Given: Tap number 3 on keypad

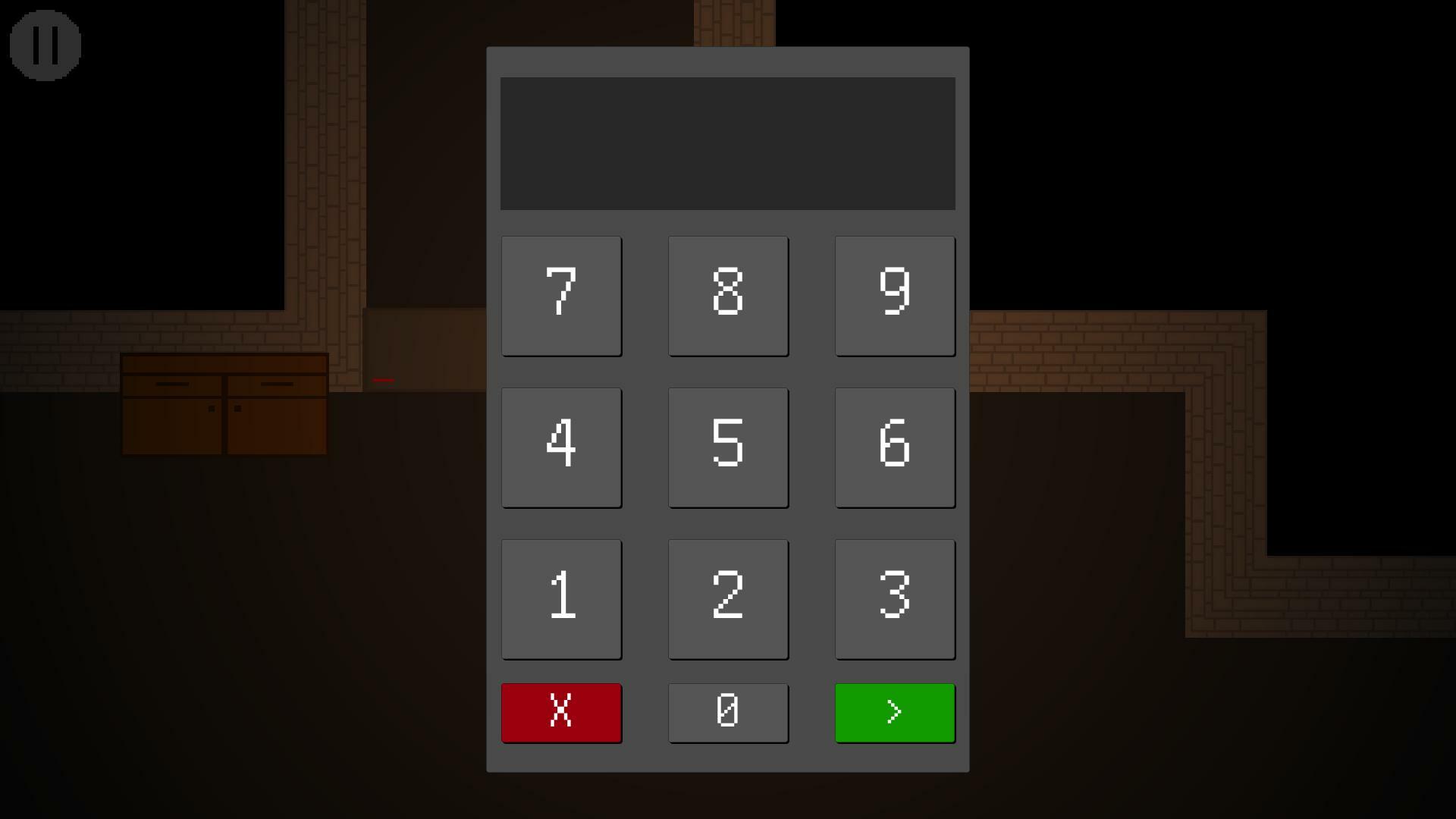Looking at the screenshot, I should click(895, 599).
